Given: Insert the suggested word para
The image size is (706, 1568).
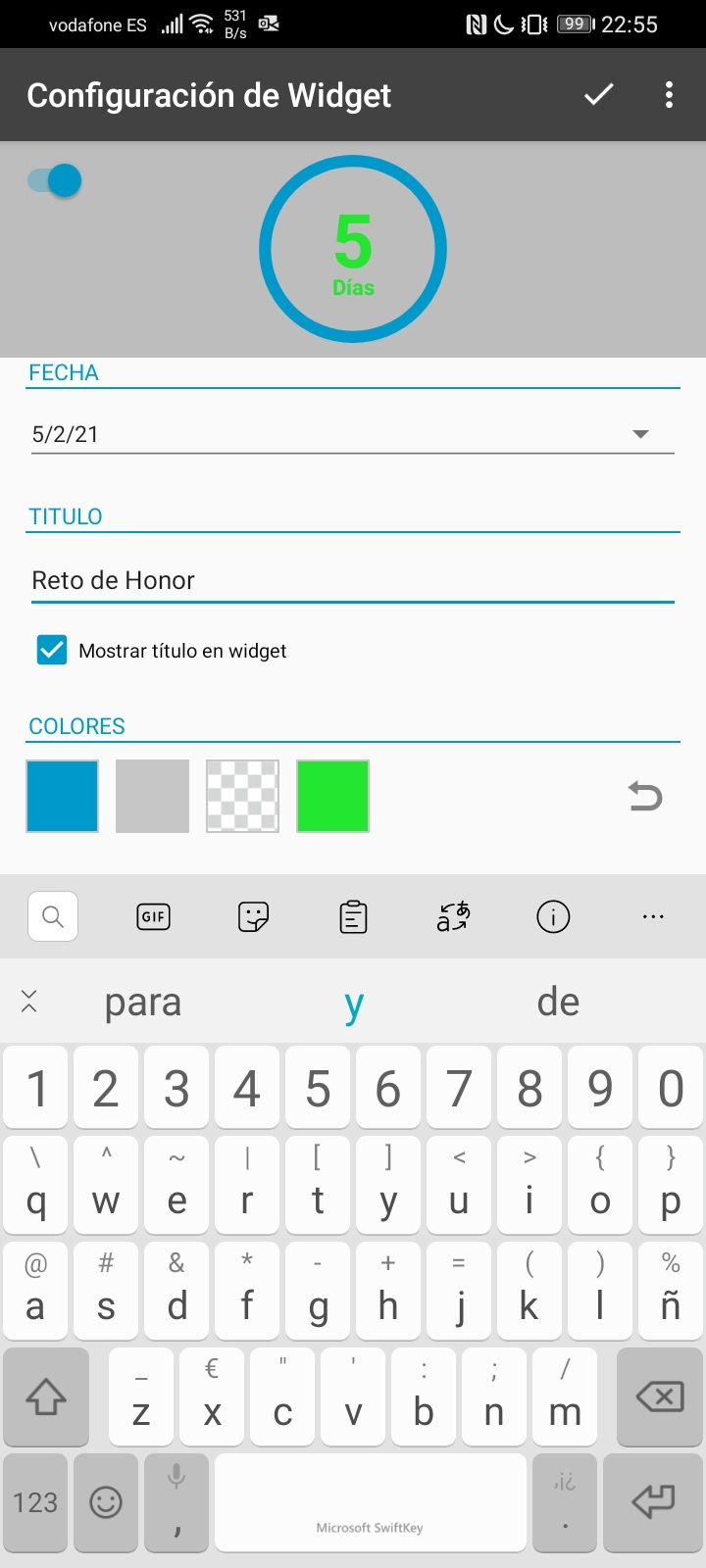Looking at the screenshot, I should (141, 1002).
